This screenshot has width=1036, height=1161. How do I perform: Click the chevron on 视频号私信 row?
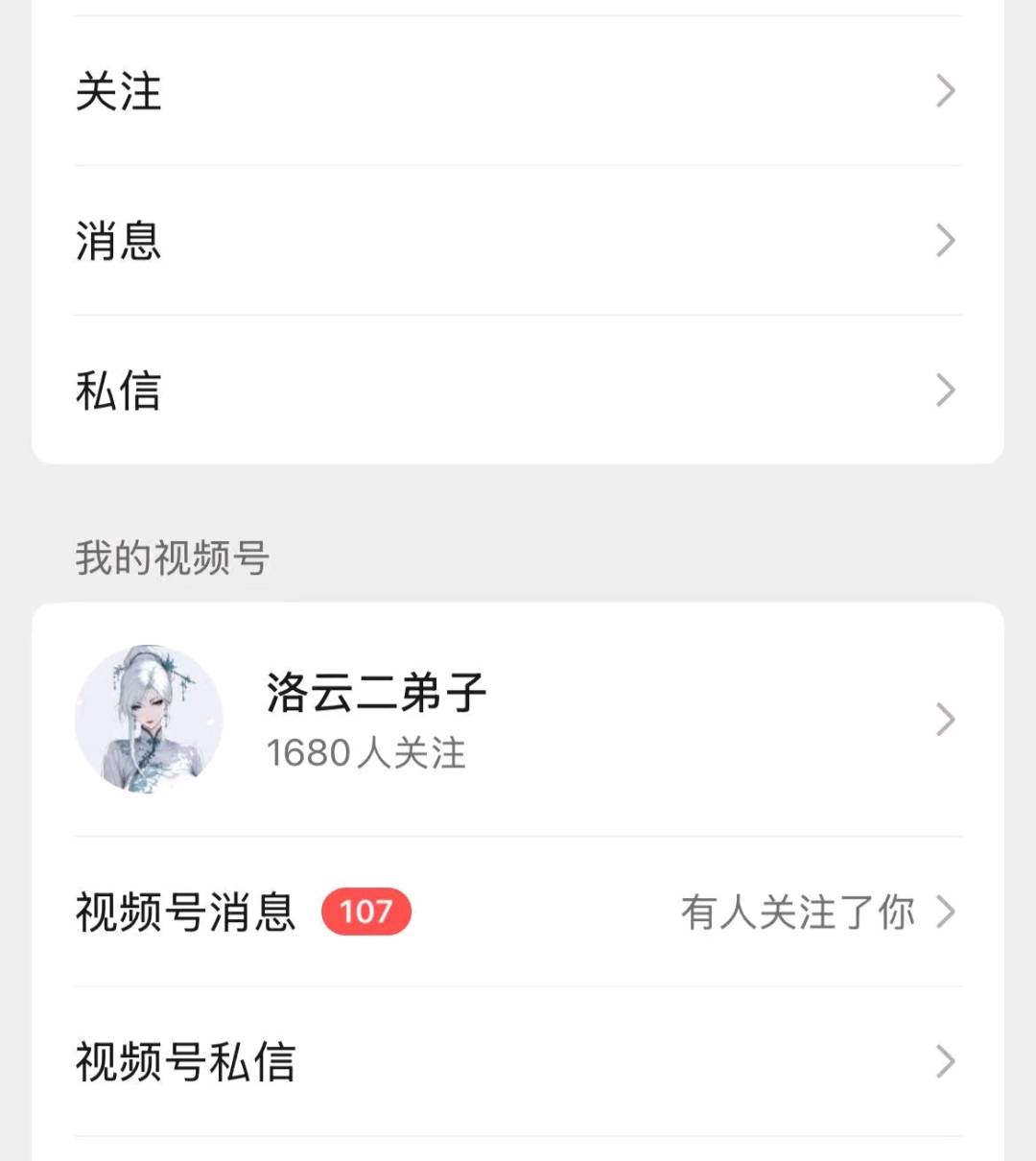947,1061
